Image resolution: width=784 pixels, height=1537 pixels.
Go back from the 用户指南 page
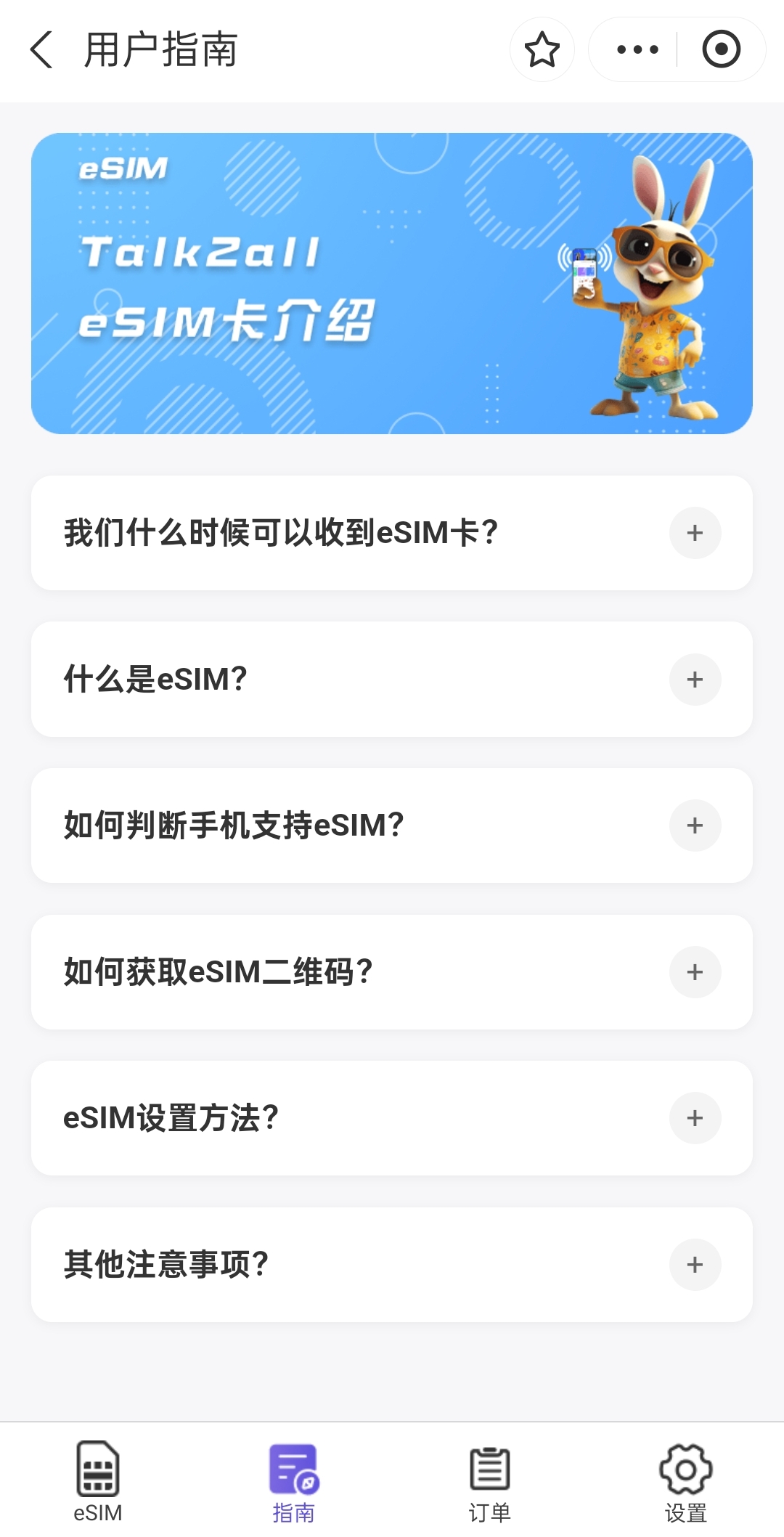coord(42,49)
